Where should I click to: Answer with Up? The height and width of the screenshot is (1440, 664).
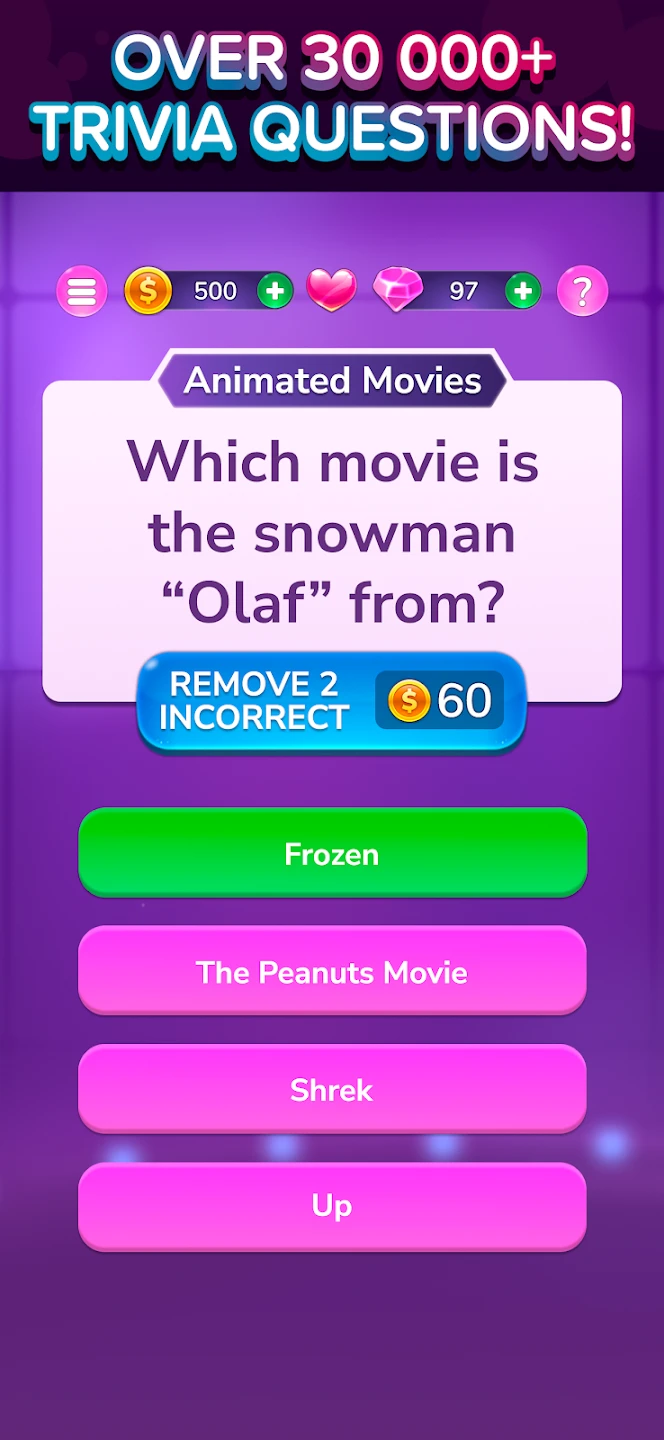point(332,1206)
